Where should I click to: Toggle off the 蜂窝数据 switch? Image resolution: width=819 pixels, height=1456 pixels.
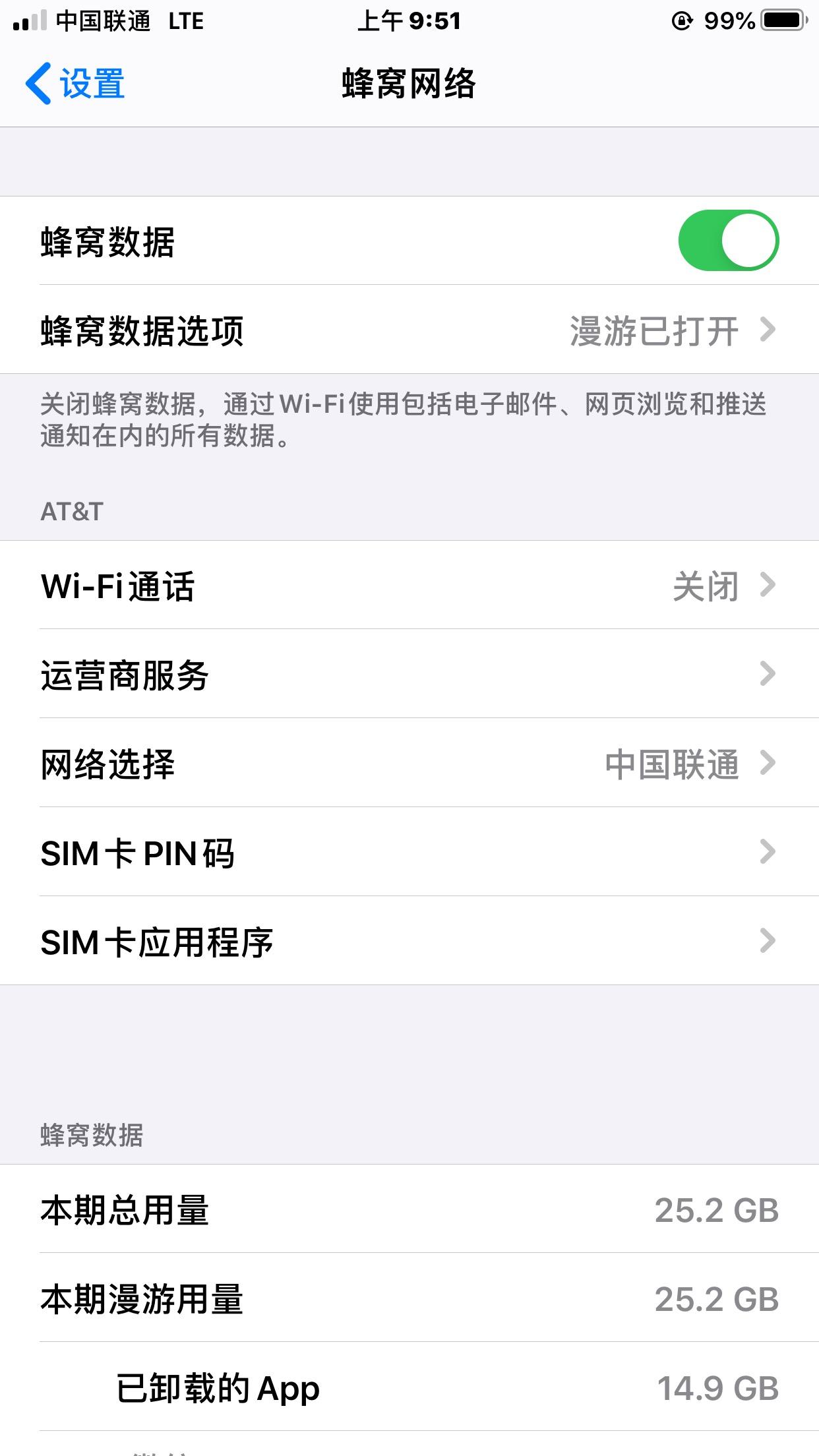(x=728, y=241)
